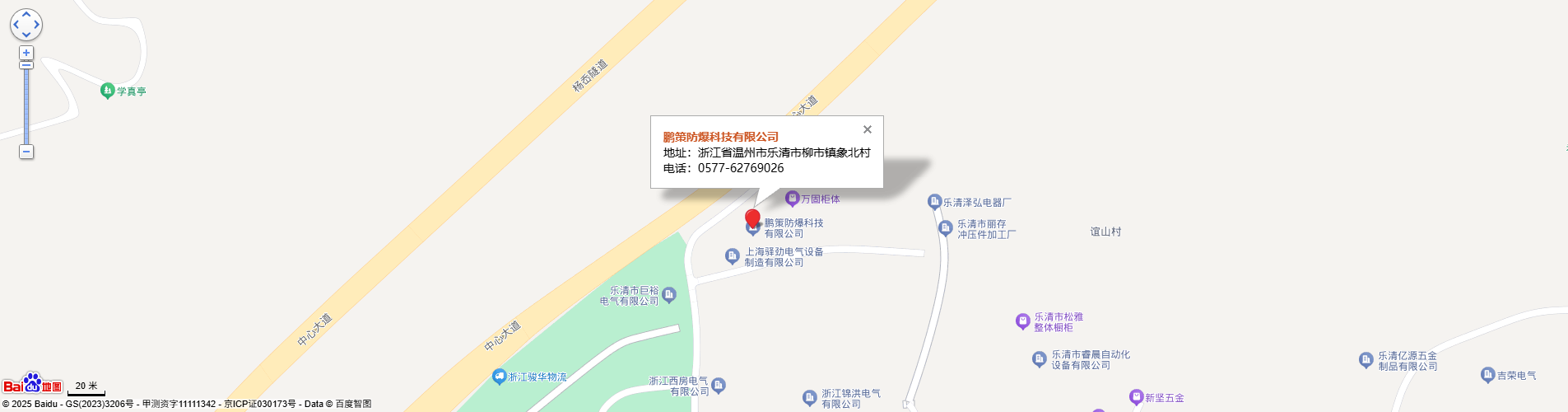Pan the map down with the arrow
Screen dimensions: 1568x412
coord(26,35)
